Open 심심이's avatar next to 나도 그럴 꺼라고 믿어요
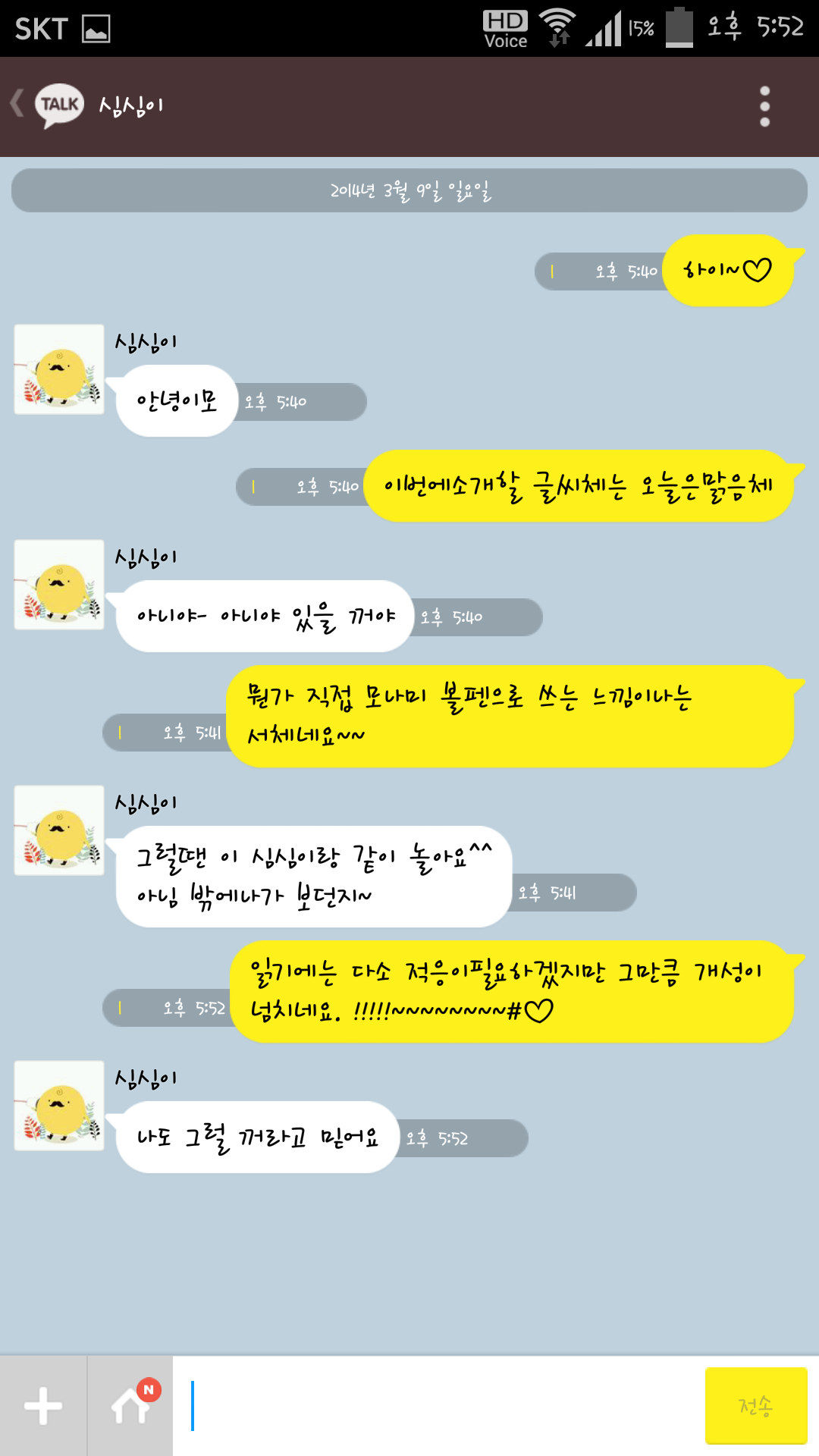This screenshot has height=1456, width=819. [x=59, y=1106]
